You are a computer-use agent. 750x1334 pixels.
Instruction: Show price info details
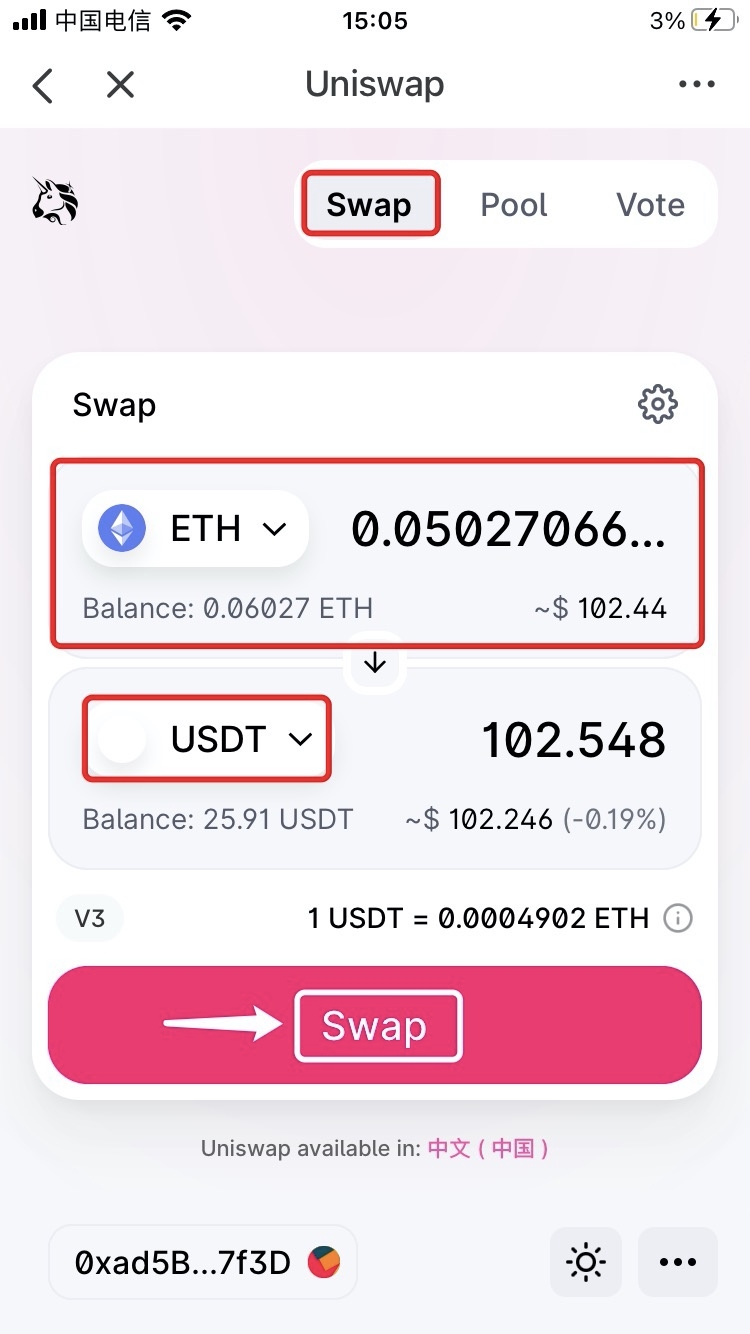[x=678, y=918]
